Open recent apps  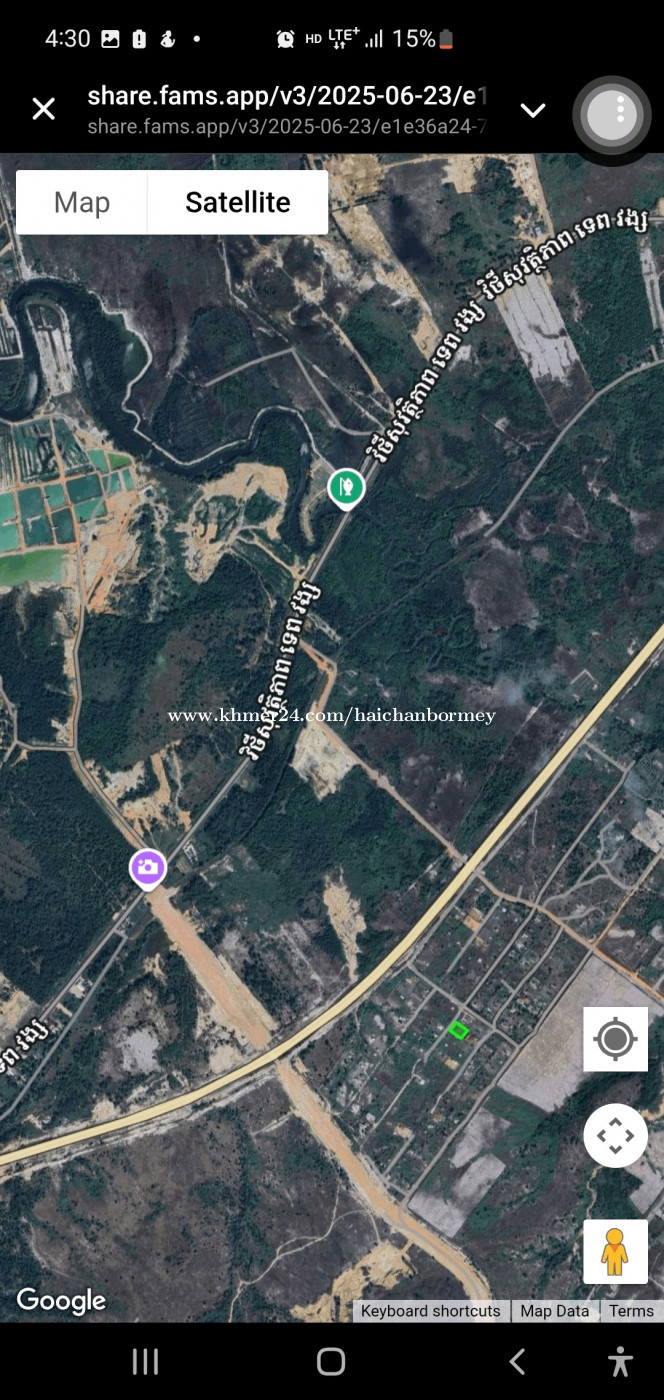146,1361
